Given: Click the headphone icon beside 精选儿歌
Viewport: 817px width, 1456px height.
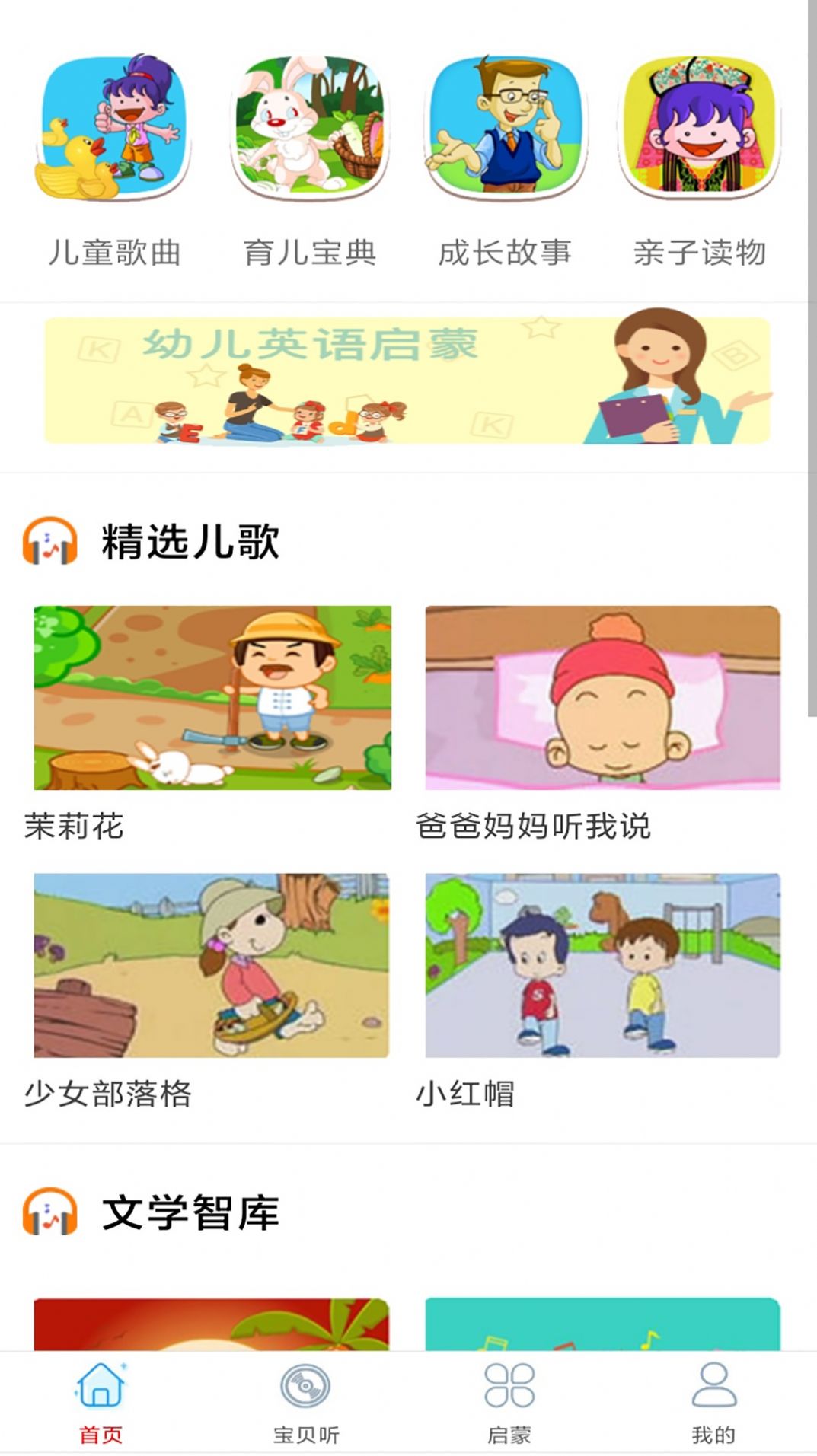Looking at the screenshot, I should tap(47, 542).
